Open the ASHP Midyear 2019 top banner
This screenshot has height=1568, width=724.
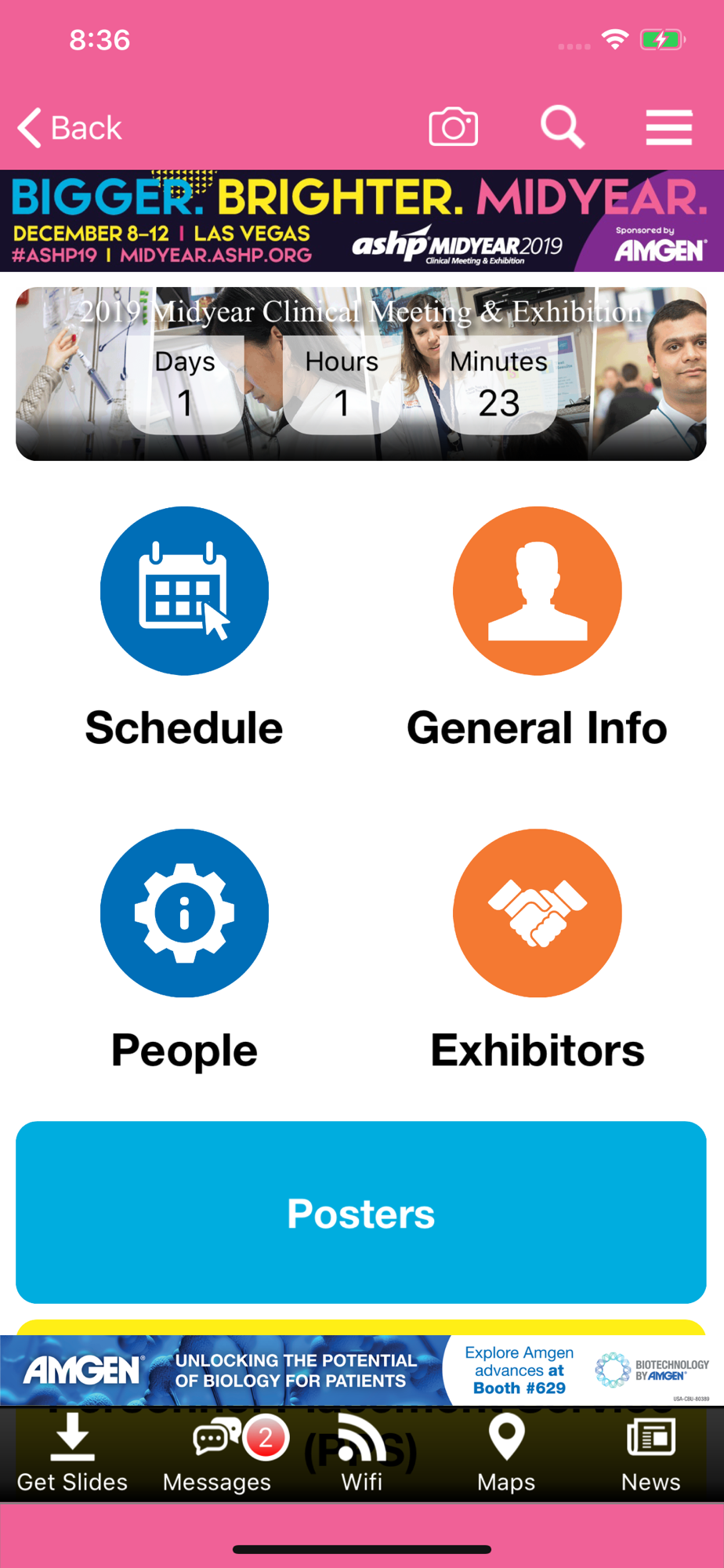361,221
